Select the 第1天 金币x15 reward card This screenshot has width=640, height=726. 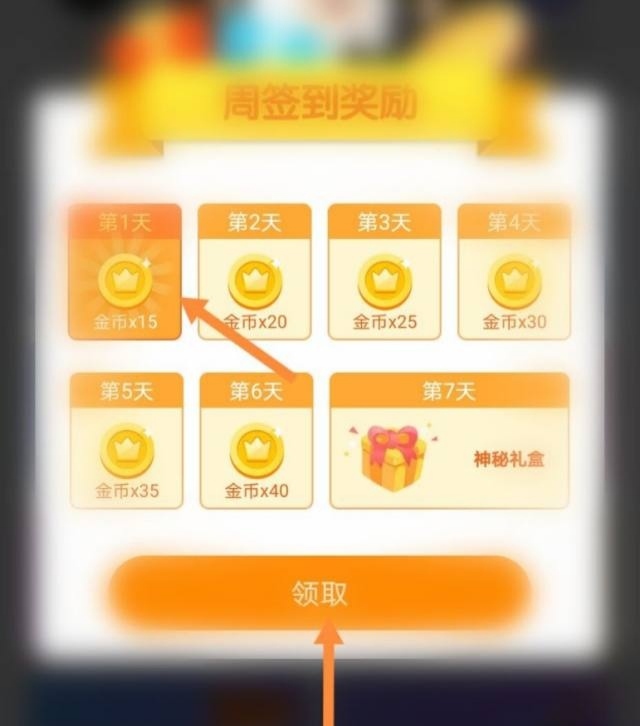click(x=125, y=273)
